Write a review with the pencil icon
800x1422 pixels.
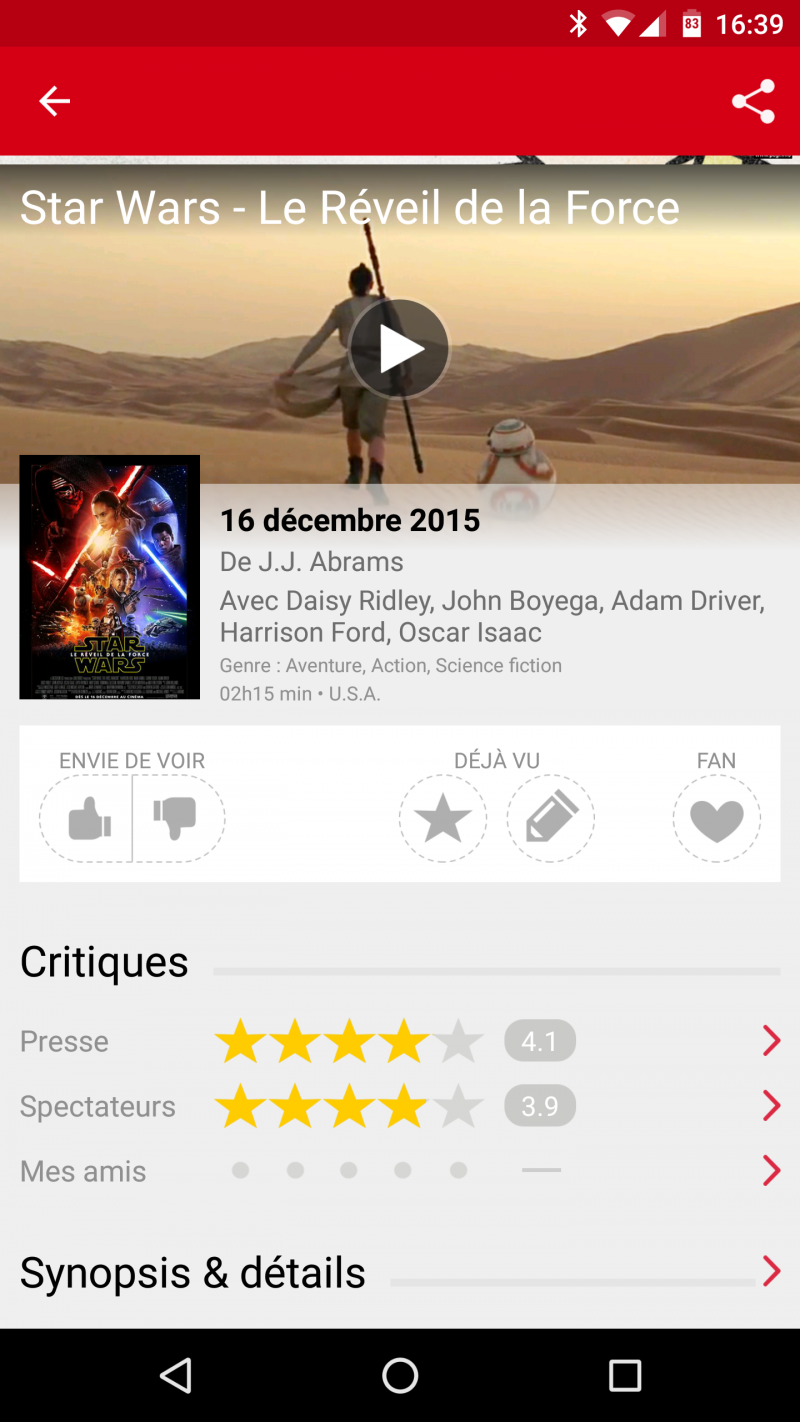551,819
